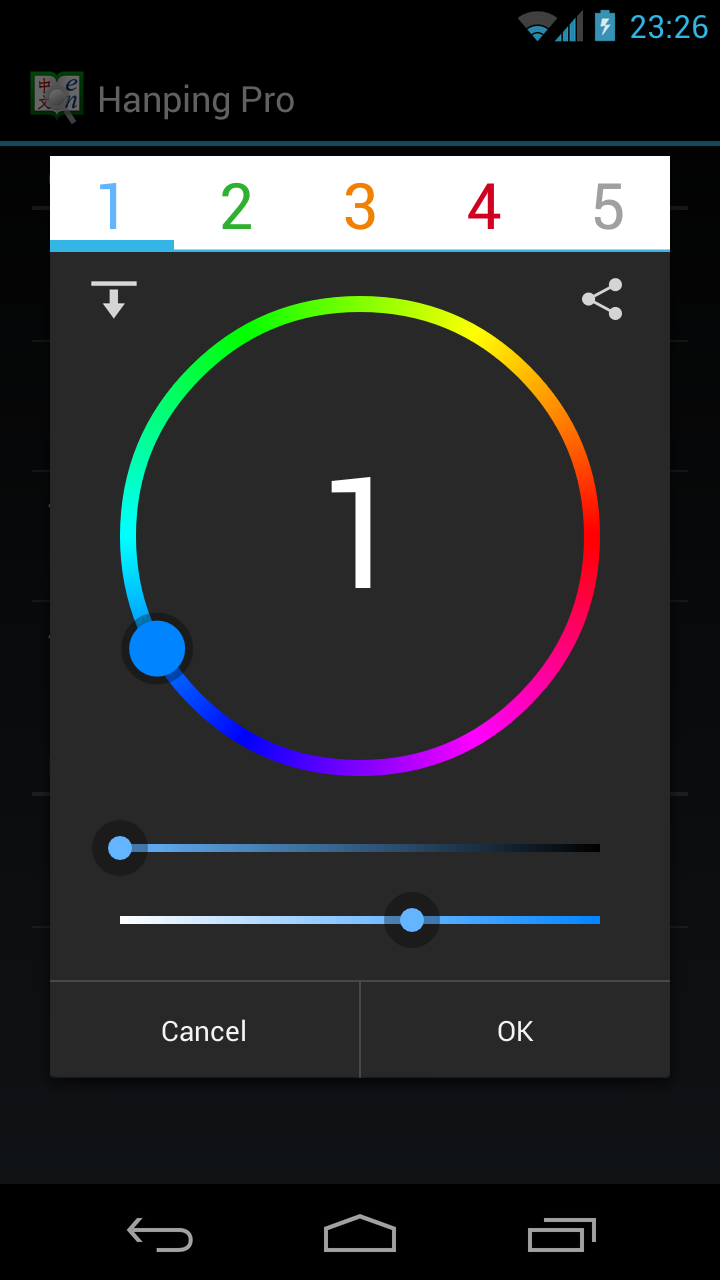Viewport: 720px width, 1280px height.
Task: Open the gray tab 5
Action: coord(608,207)
